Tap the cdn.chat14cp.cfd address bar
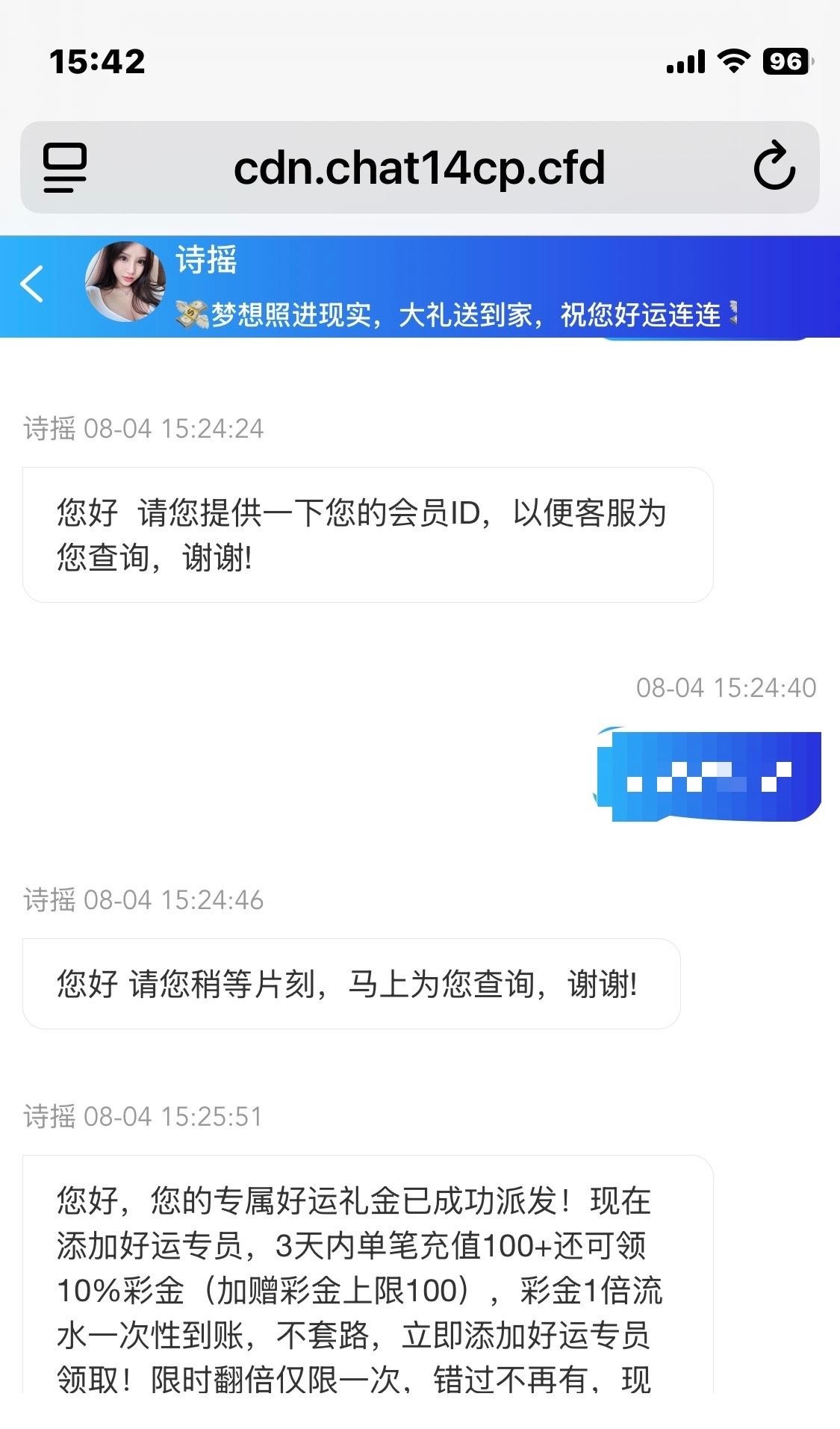840x1429 pixels. pos(419,168)
